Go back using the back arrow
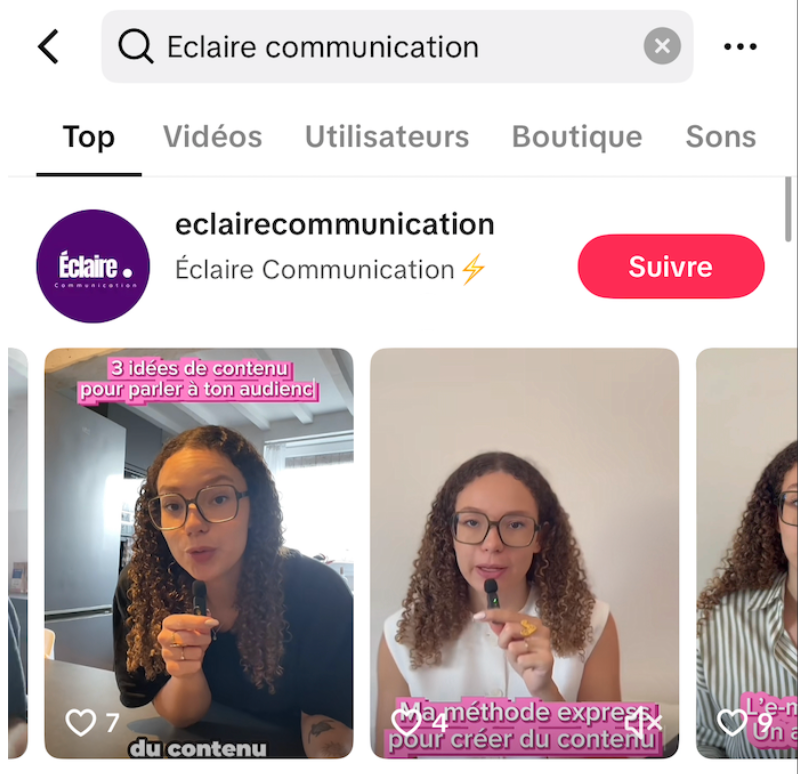The width and height of the screenshot is (798, 774). (x=47, y=47)
